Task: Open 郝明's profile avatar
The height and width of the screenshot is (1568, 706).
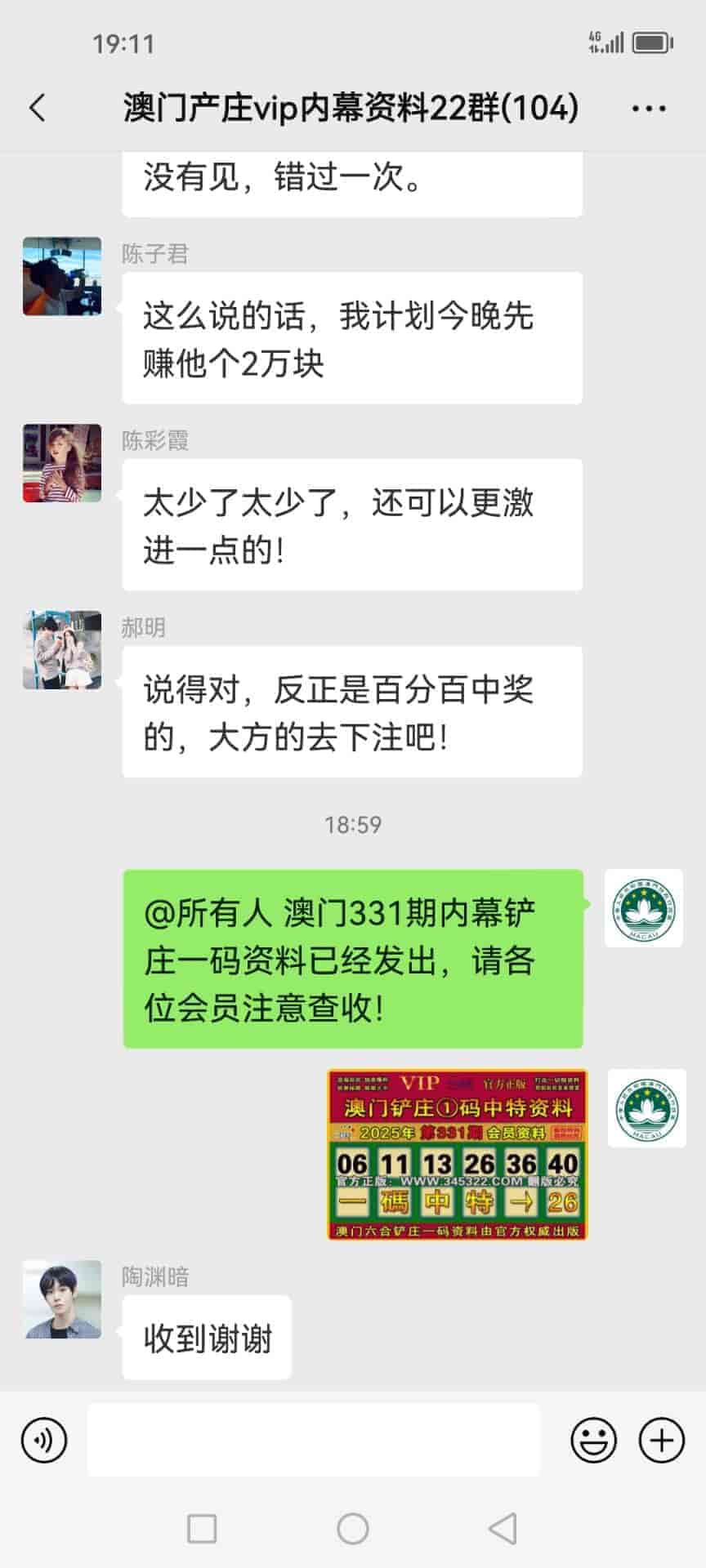Action: click(62, 650)
